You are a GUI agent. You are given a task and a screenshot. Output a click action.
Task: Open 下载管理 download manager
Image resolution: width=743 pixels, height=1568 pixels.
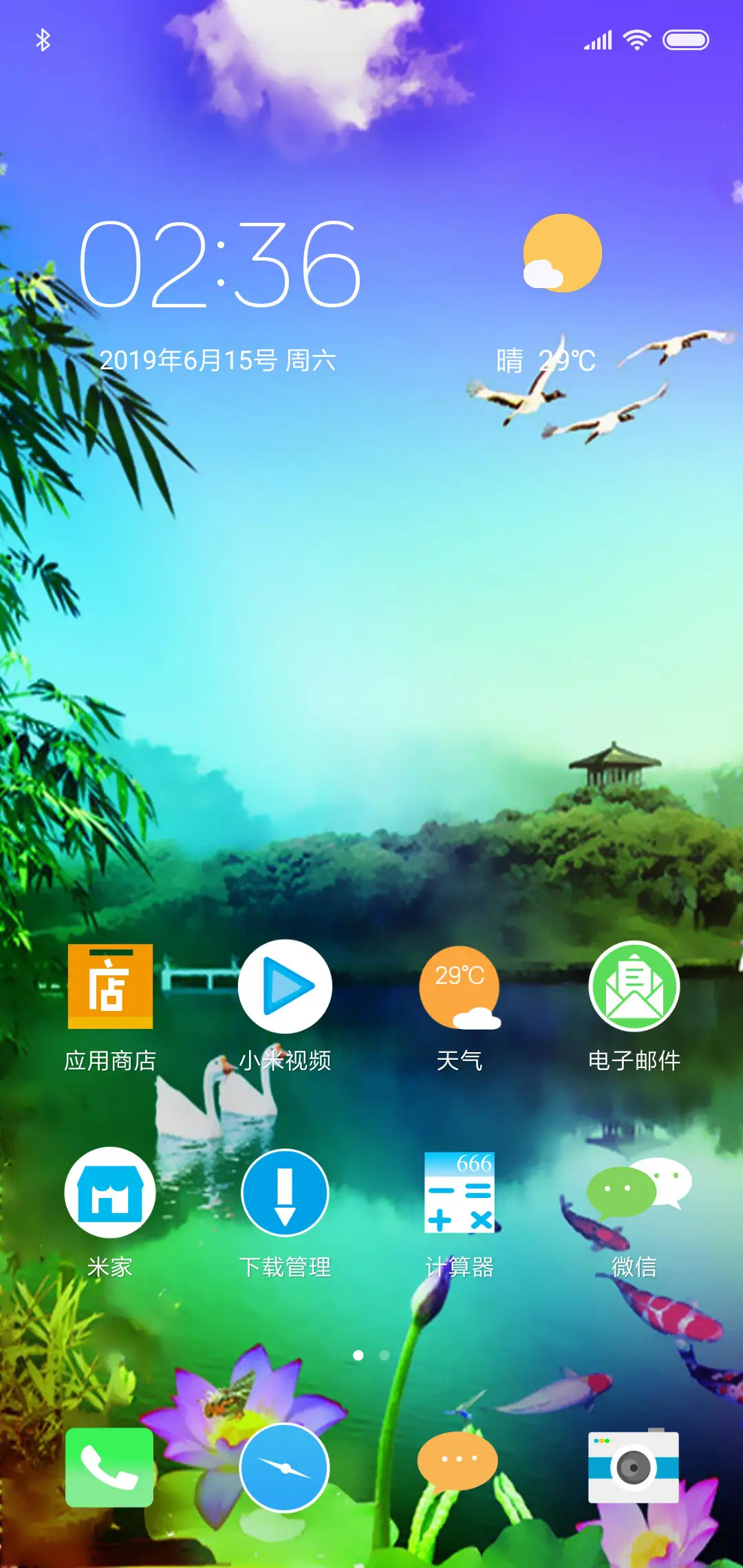[285, 1195]
